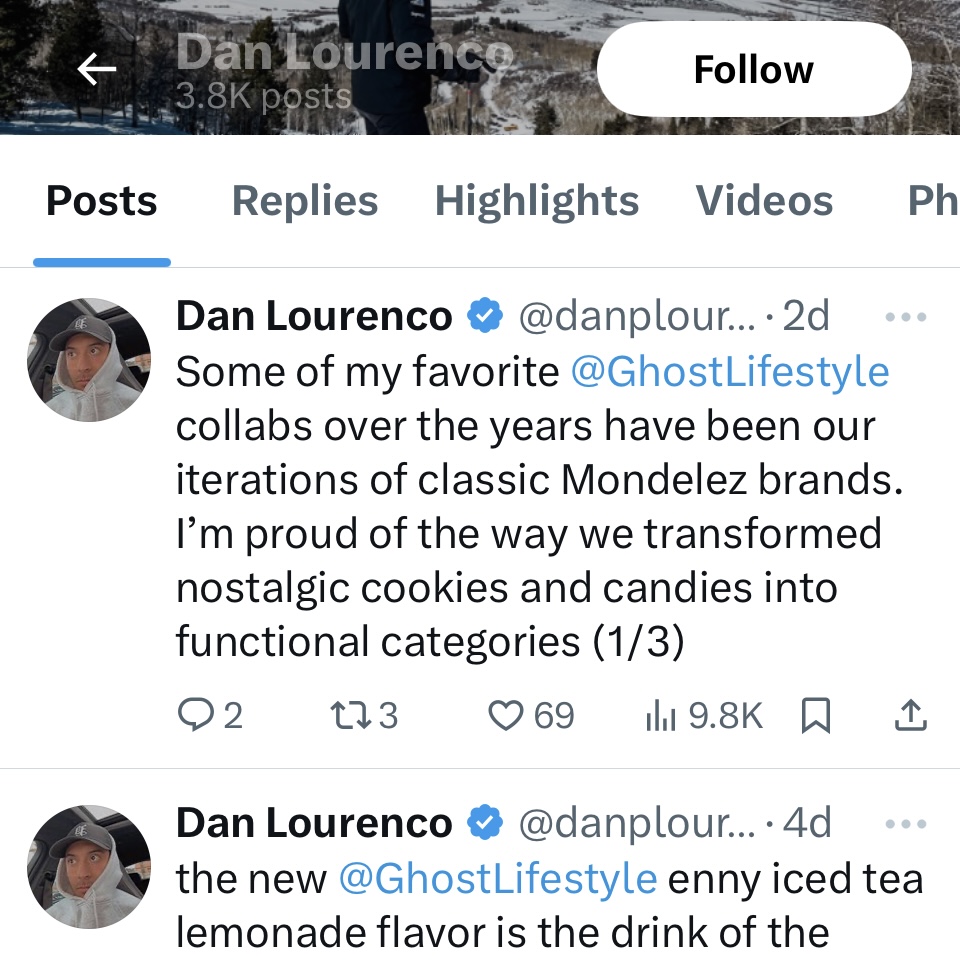Bookmark the Mondelez brands post
960x960 pixels.
coord(816,715)
